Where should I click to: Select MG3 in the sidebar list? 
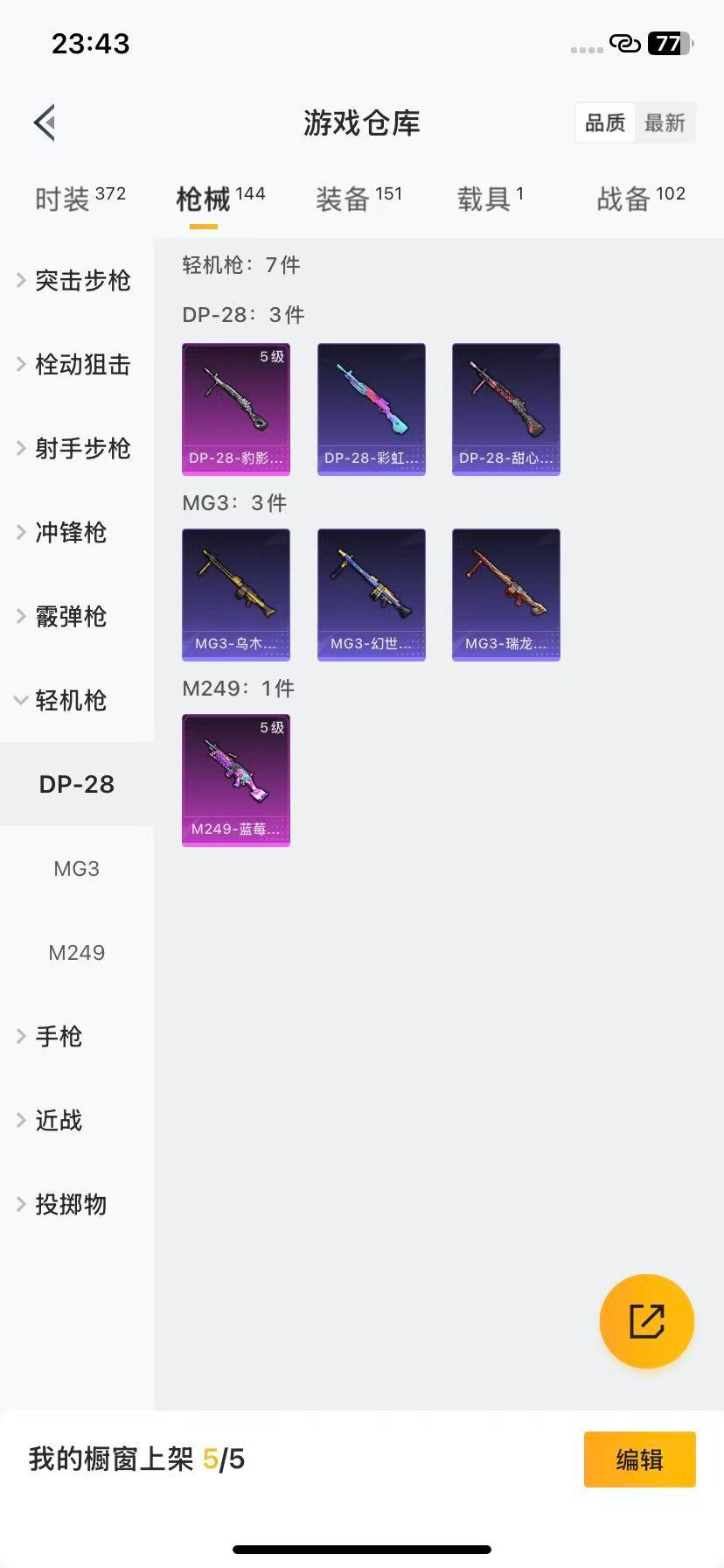pyautogui.click(x=77, y=868)
